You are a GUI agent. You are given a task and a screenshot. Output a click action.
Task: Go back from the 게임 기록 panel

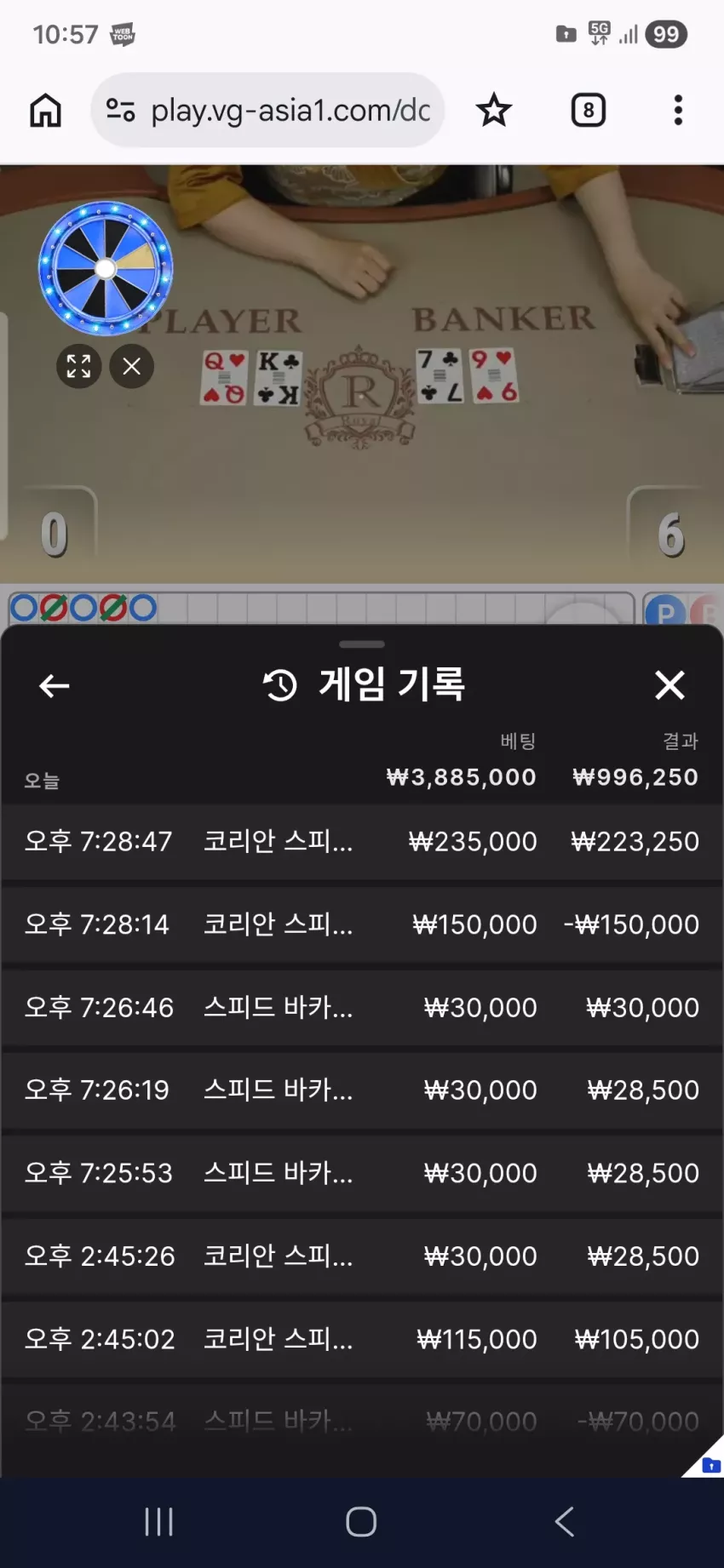pyautogui.click(x=54, y=685)
